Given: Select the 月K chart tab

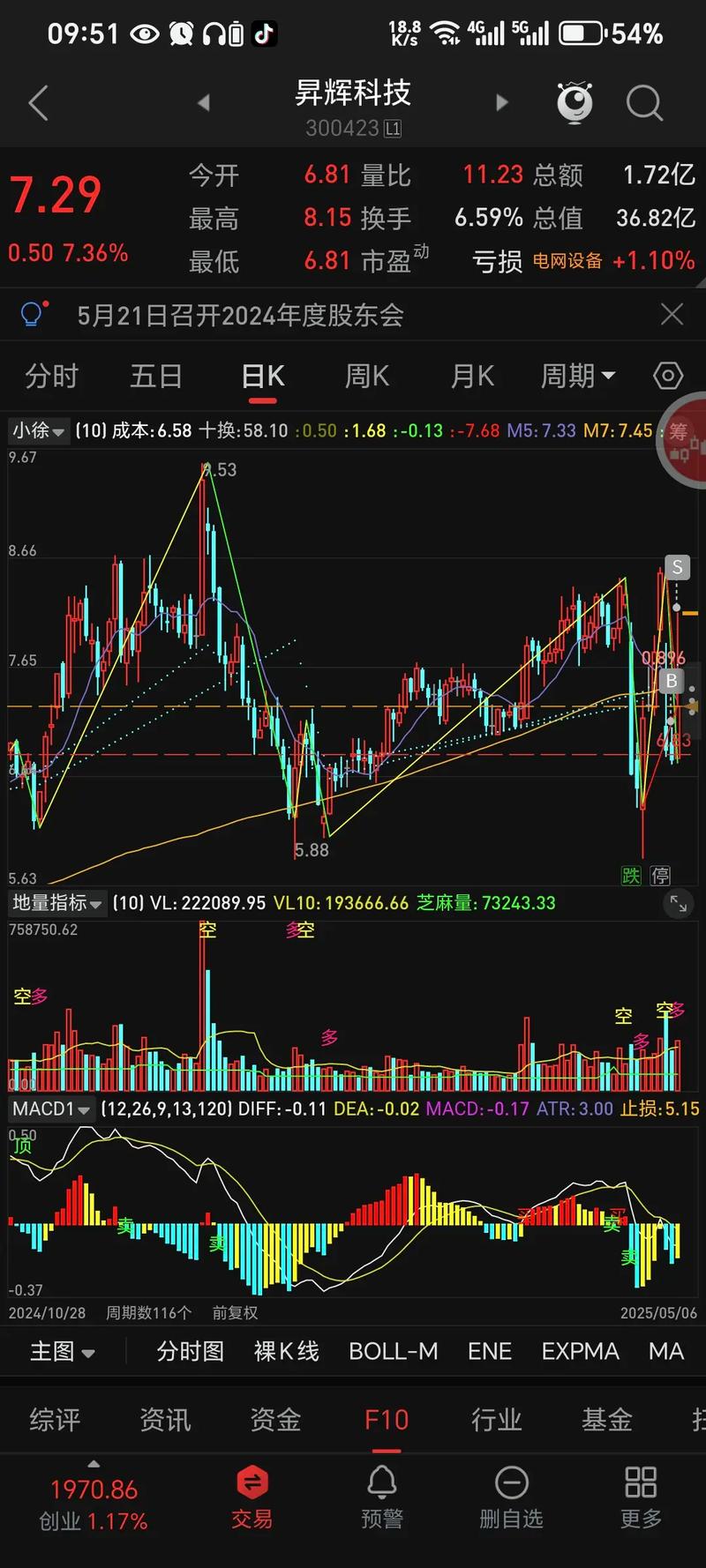Looking at the screenshot, I should click(x=471, y=377).
